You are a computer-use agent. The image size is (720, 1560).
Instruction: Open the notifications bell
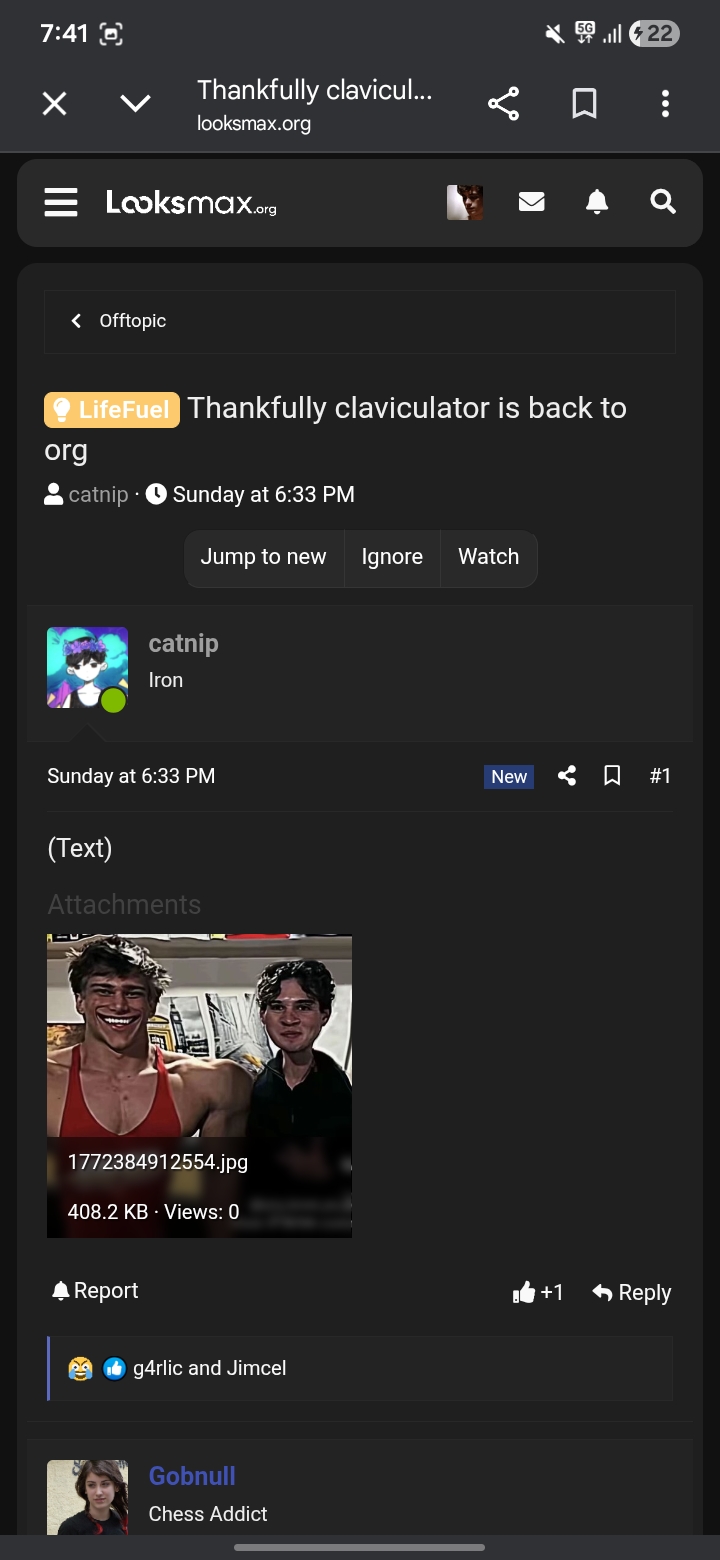597,203
